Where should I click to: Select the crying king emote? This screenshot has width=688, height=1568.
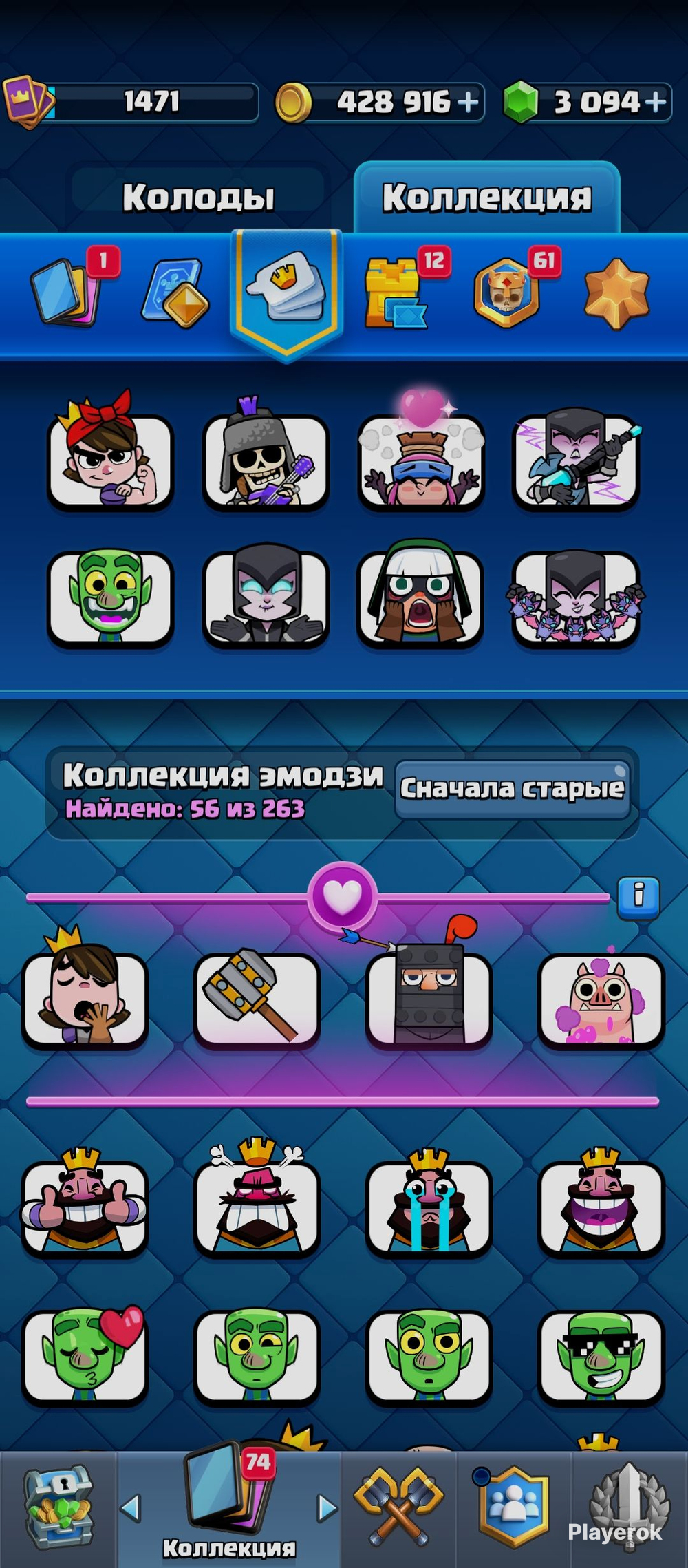(429, 1203)
